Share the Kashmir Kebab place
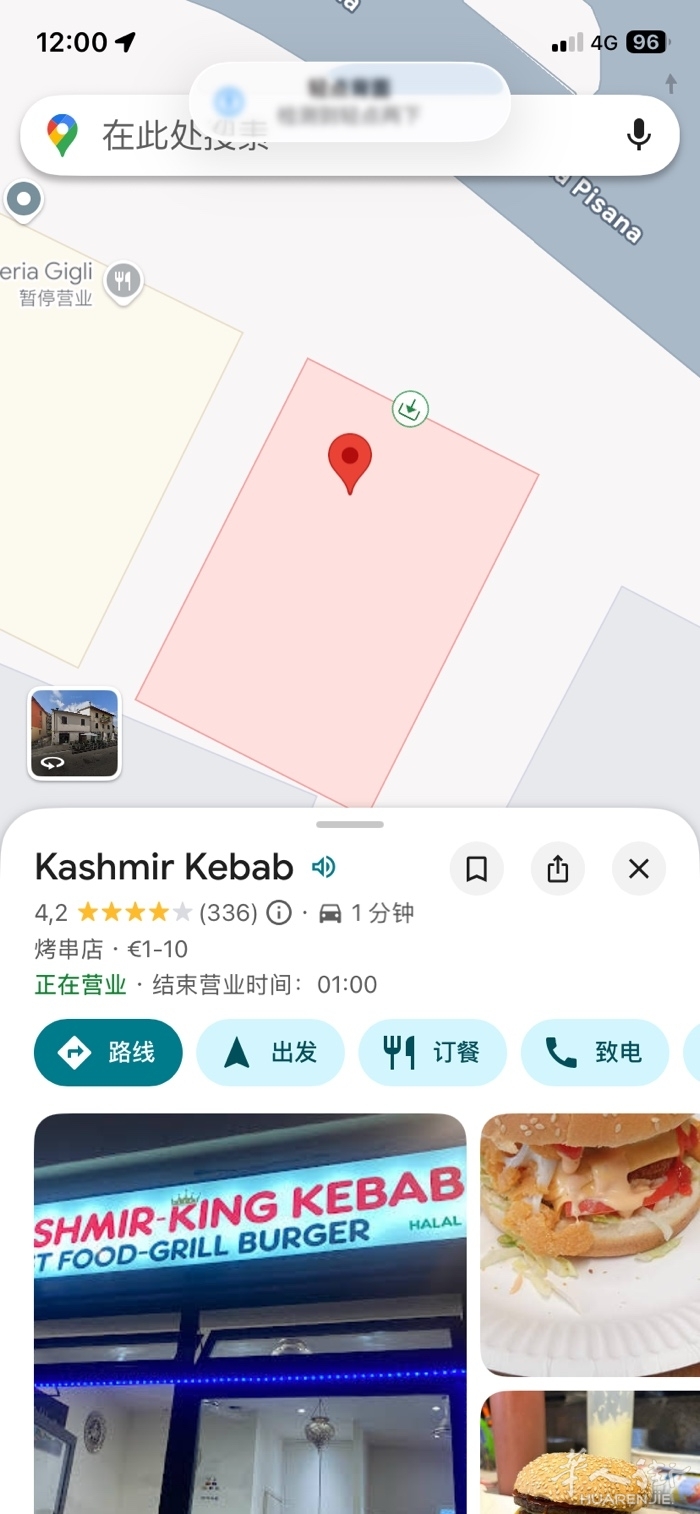The height and width of the screenshot is (1514, 700). (558, 869)
